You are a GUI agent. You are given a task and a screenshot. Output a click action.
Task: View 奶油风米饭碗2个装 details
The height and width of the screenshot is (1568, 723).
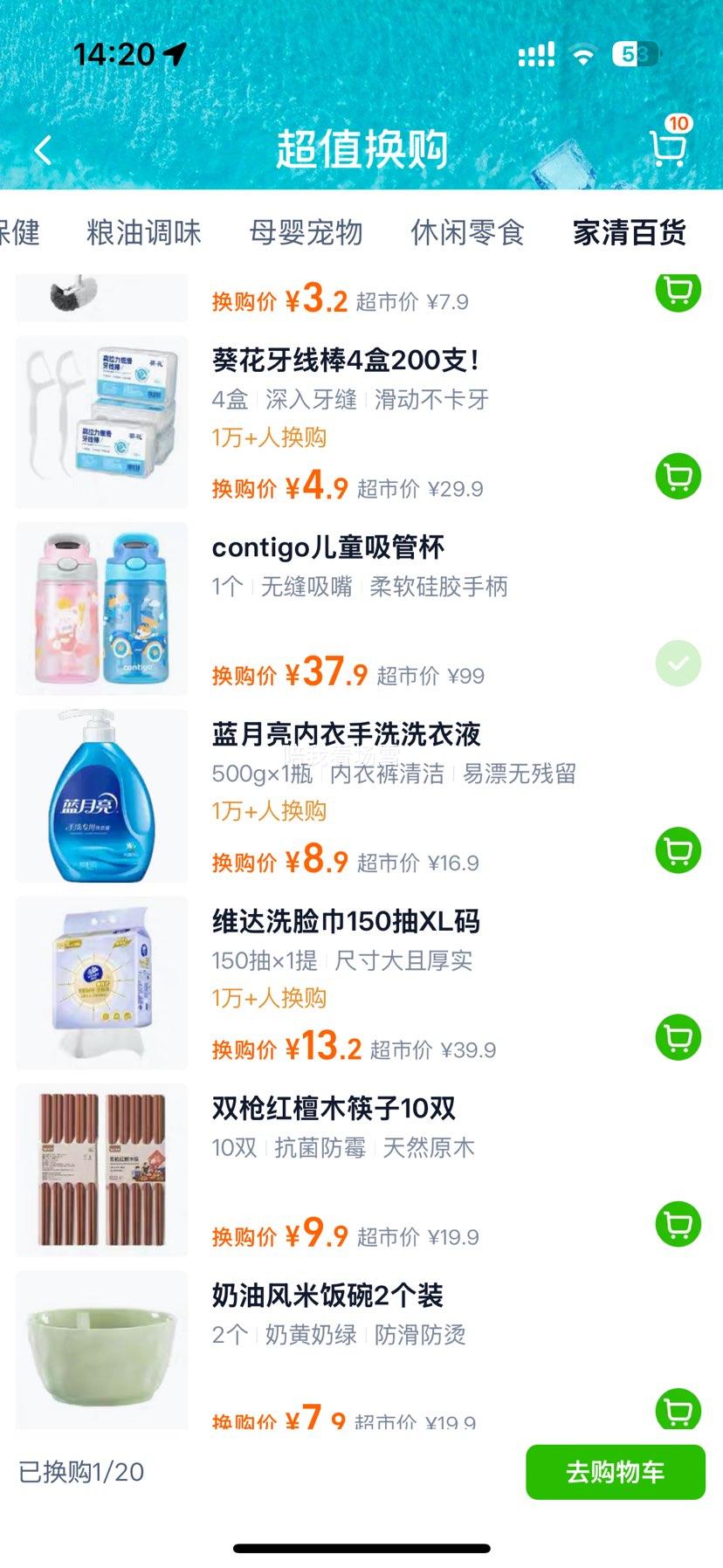[327, 1295]
